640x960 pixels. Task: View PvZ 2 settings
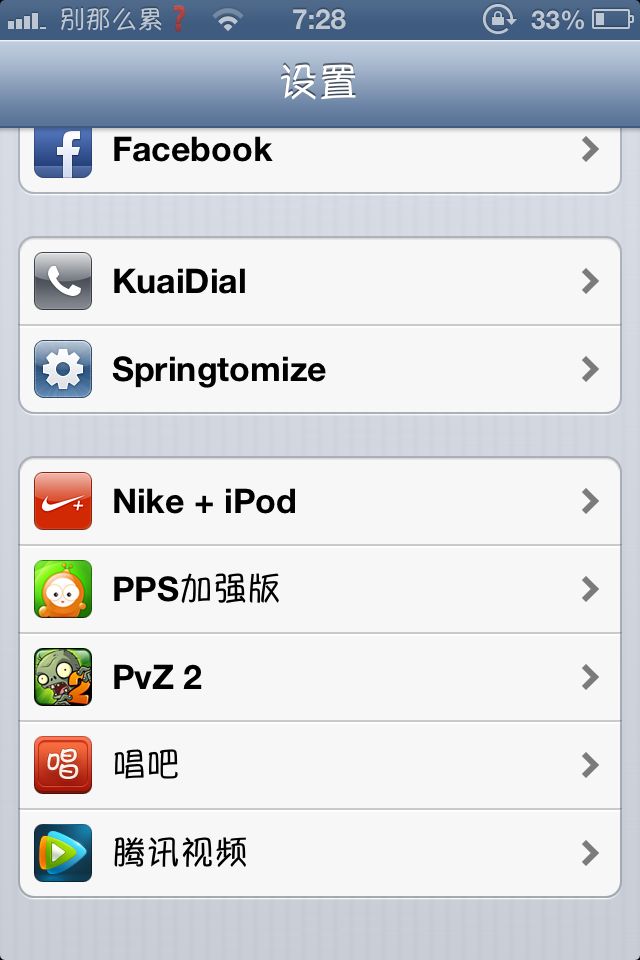pos(320,677)
